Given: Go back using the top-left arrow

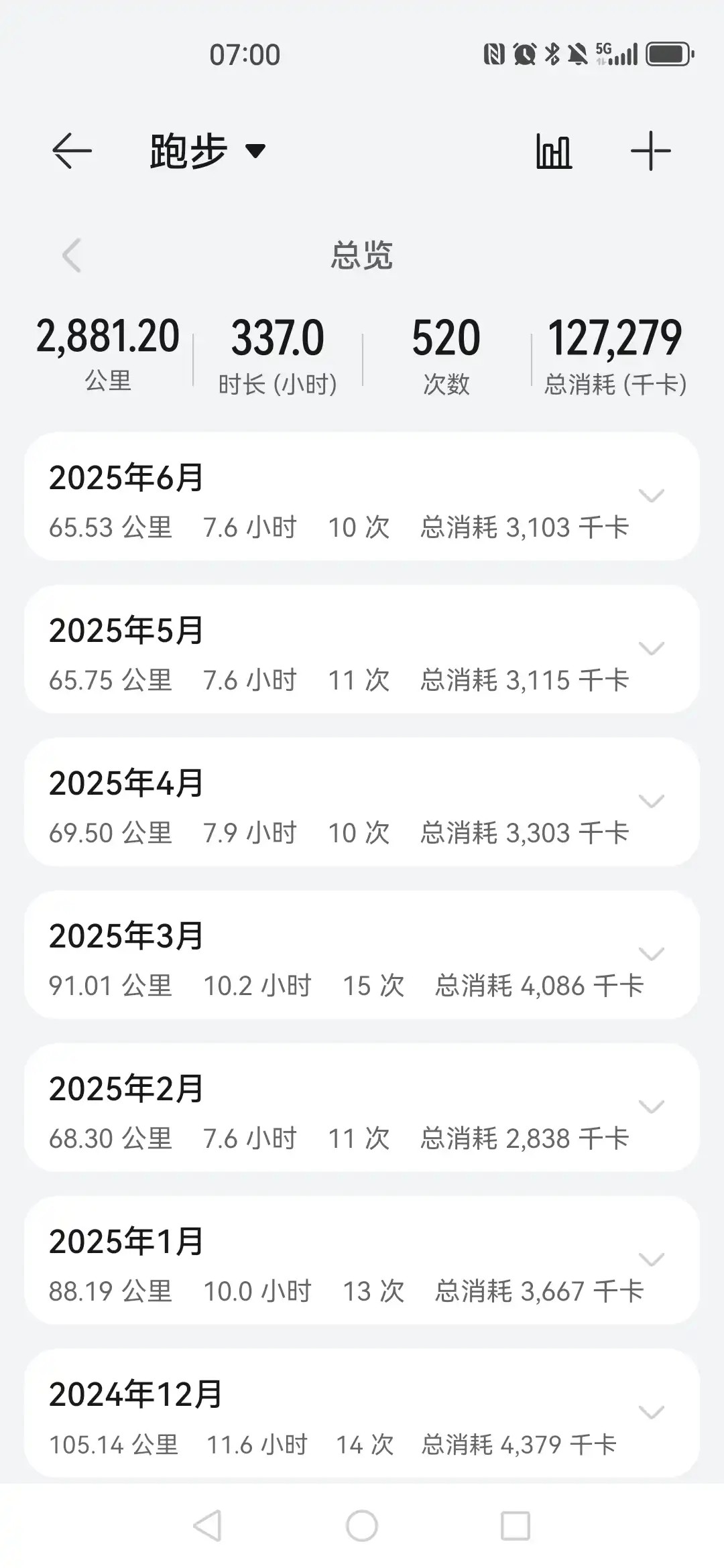Looking at the screenshot, I should click(72, 151).
